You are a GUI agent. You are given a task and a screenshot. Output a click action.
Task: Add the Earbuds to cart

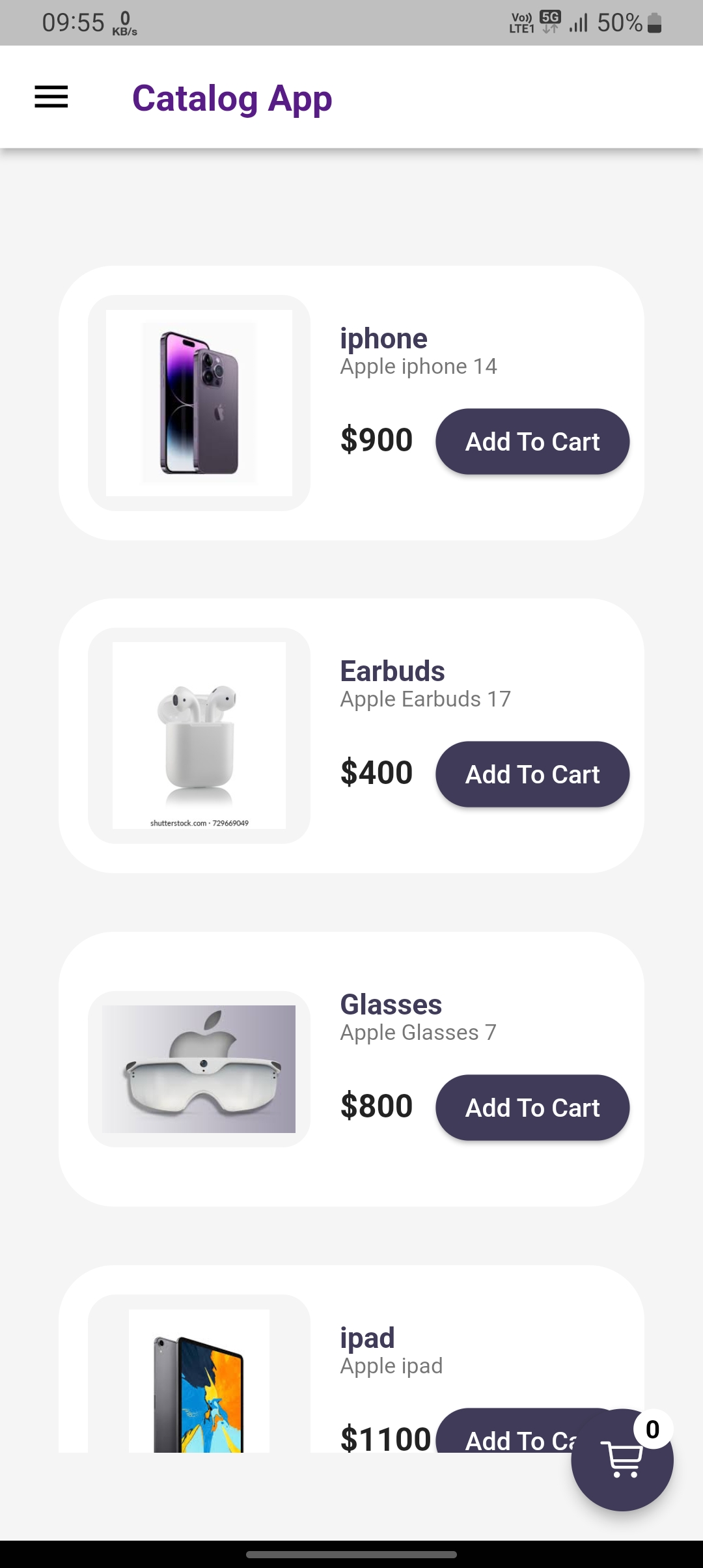[532, 774]
